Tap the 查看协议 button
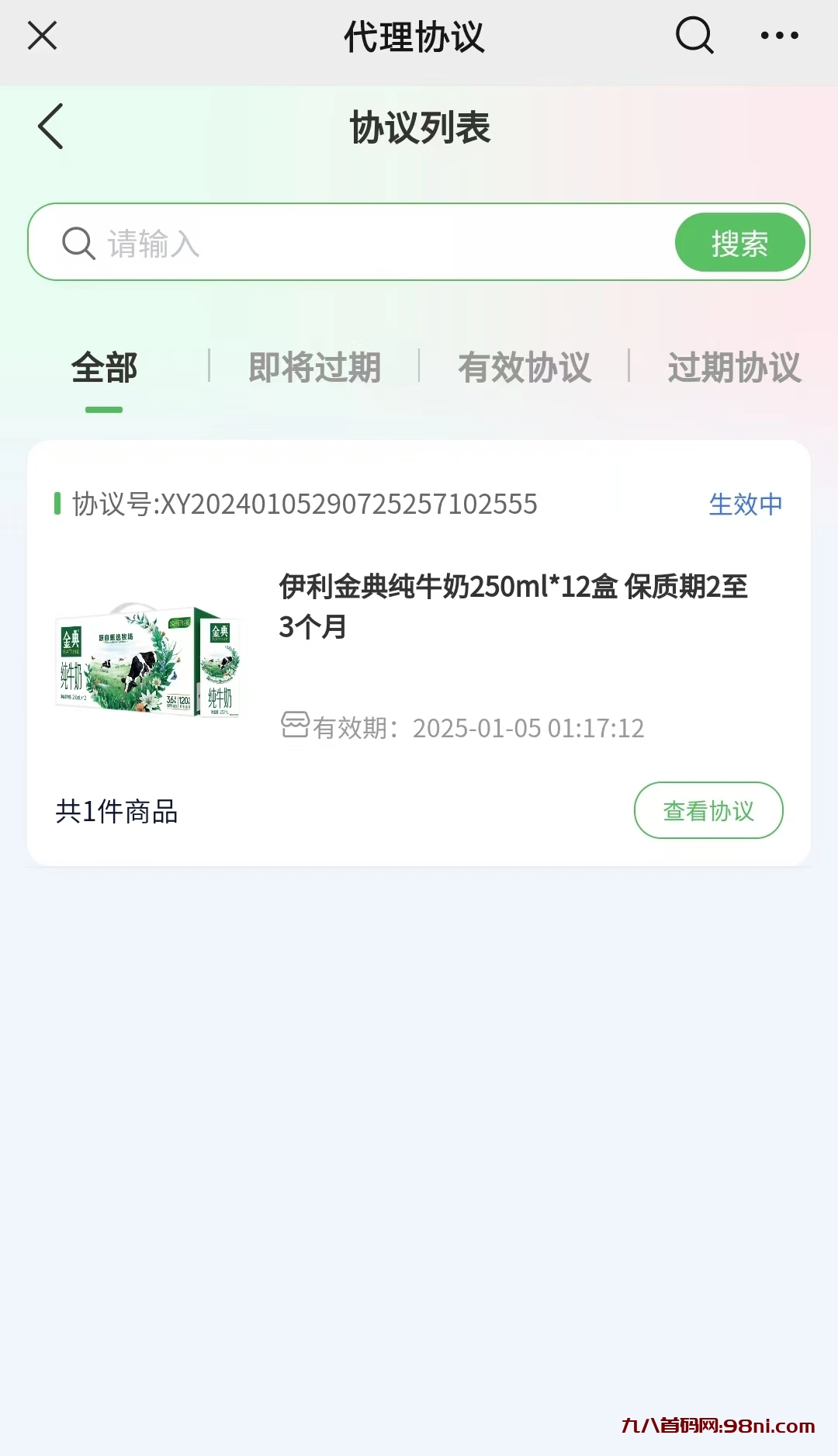The image size is (838, 1456). pos(708,809)
